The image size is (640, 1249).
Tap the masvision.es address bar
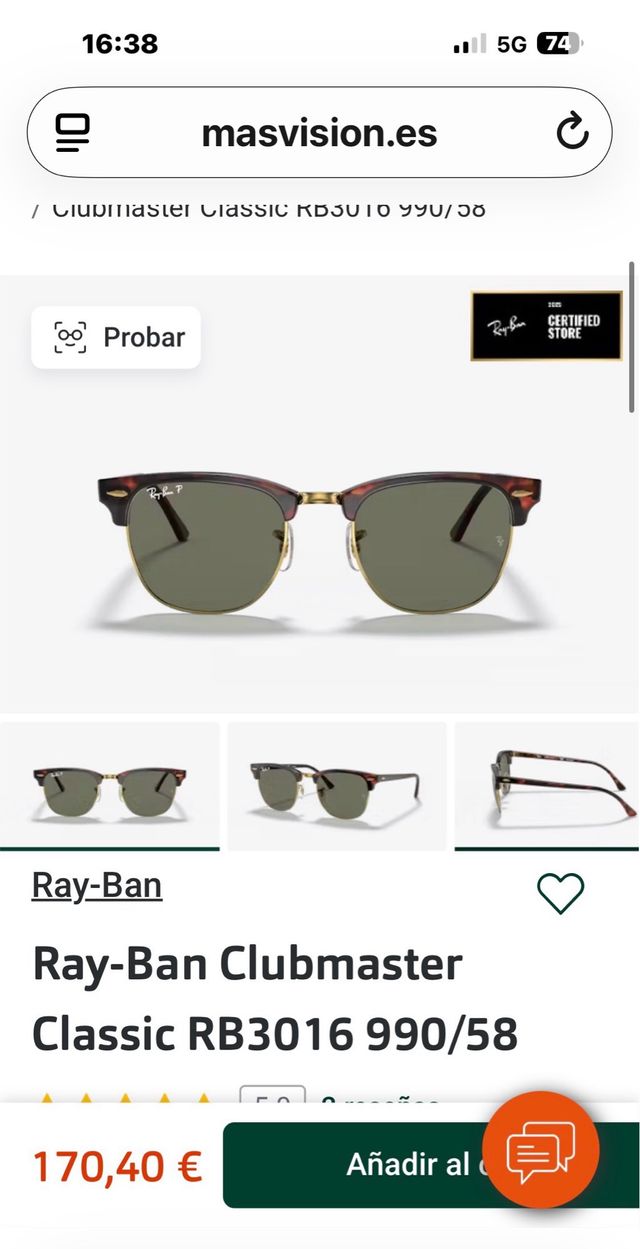pyautogui.click(x=320, y=133)
